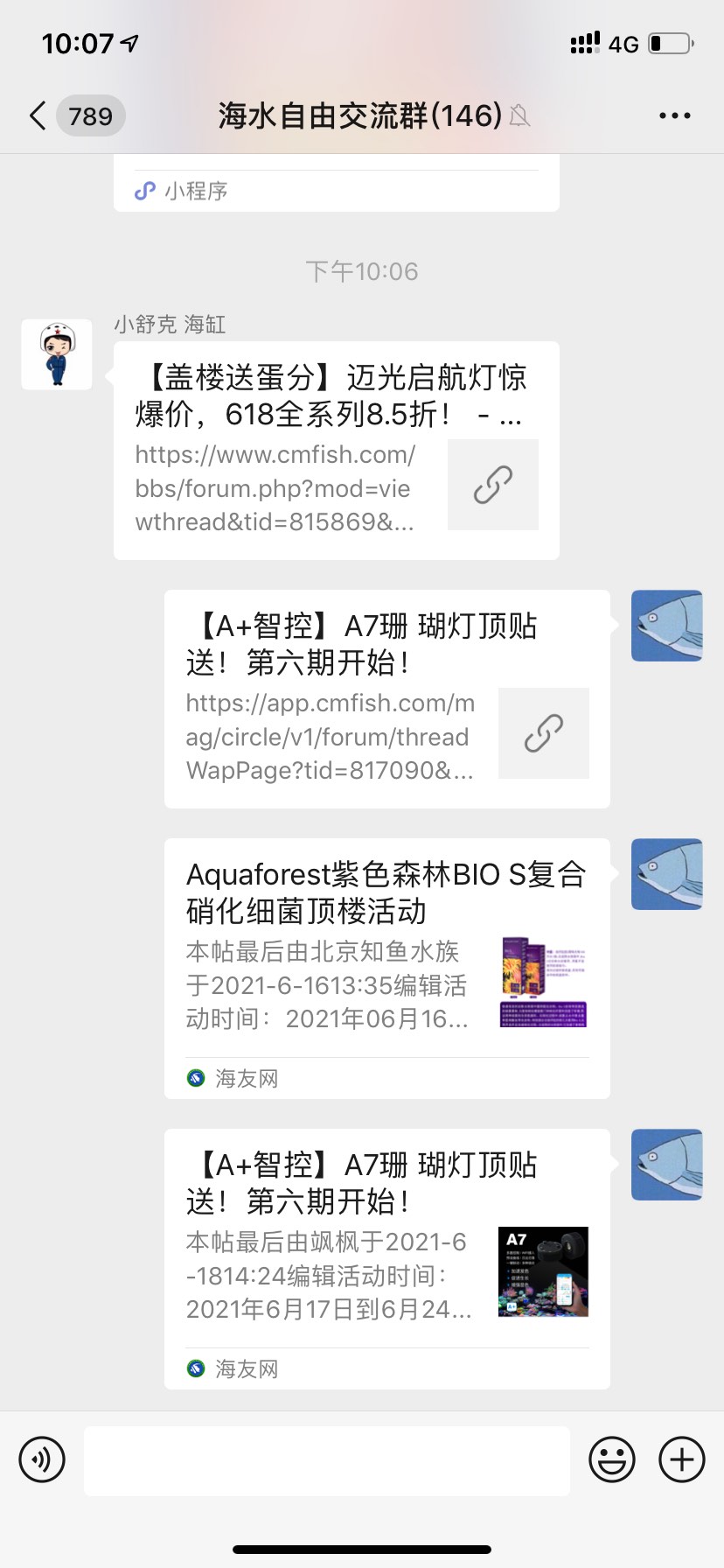Viewport: 724px width, 1568px height.
Task: Open the emoji sticker panel
Action: tap(611, 1459)
